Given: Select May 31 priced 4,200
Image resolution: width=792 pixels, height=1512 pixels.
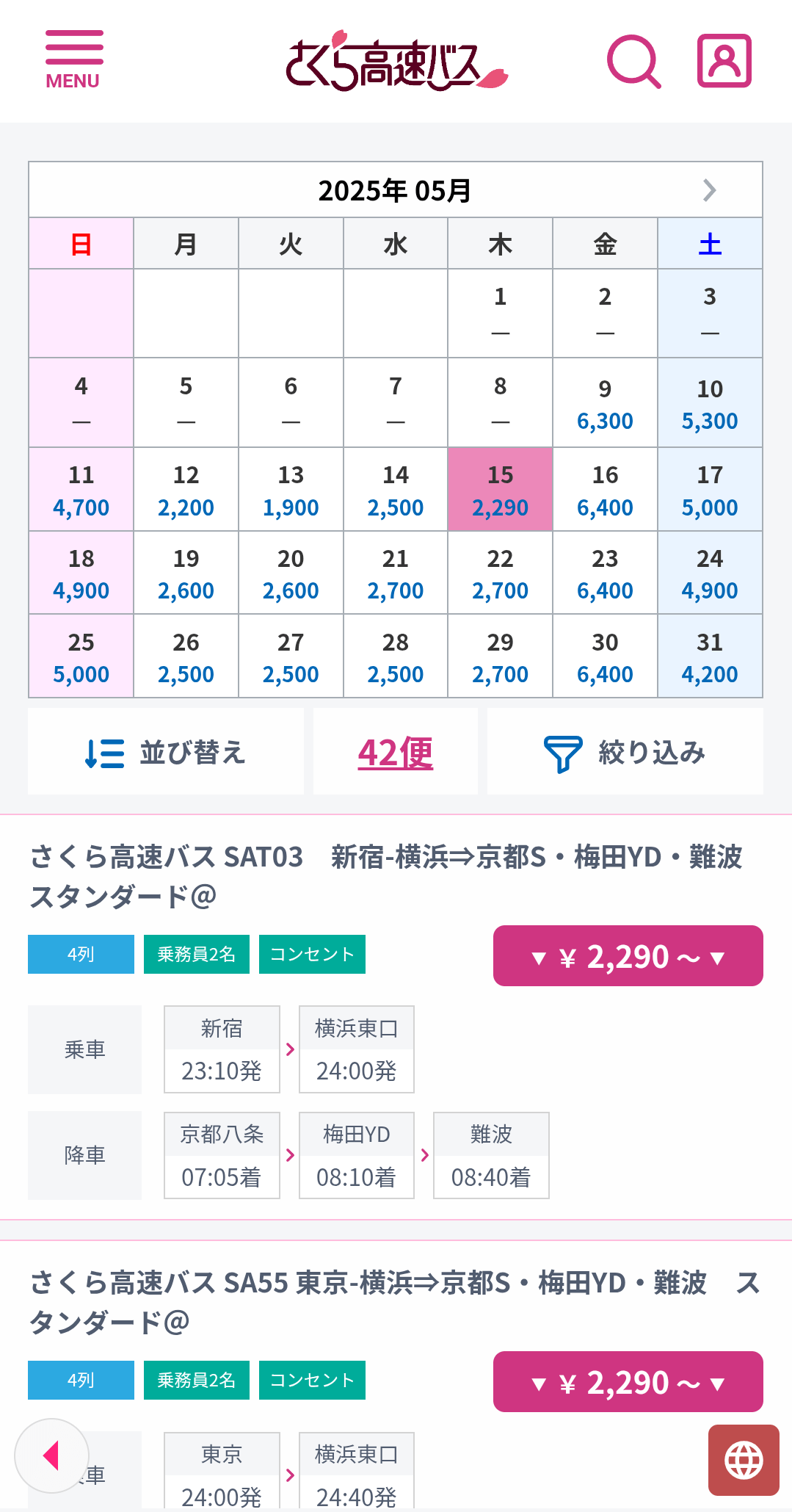Looking at the screenshot, I should coord(710,657).
